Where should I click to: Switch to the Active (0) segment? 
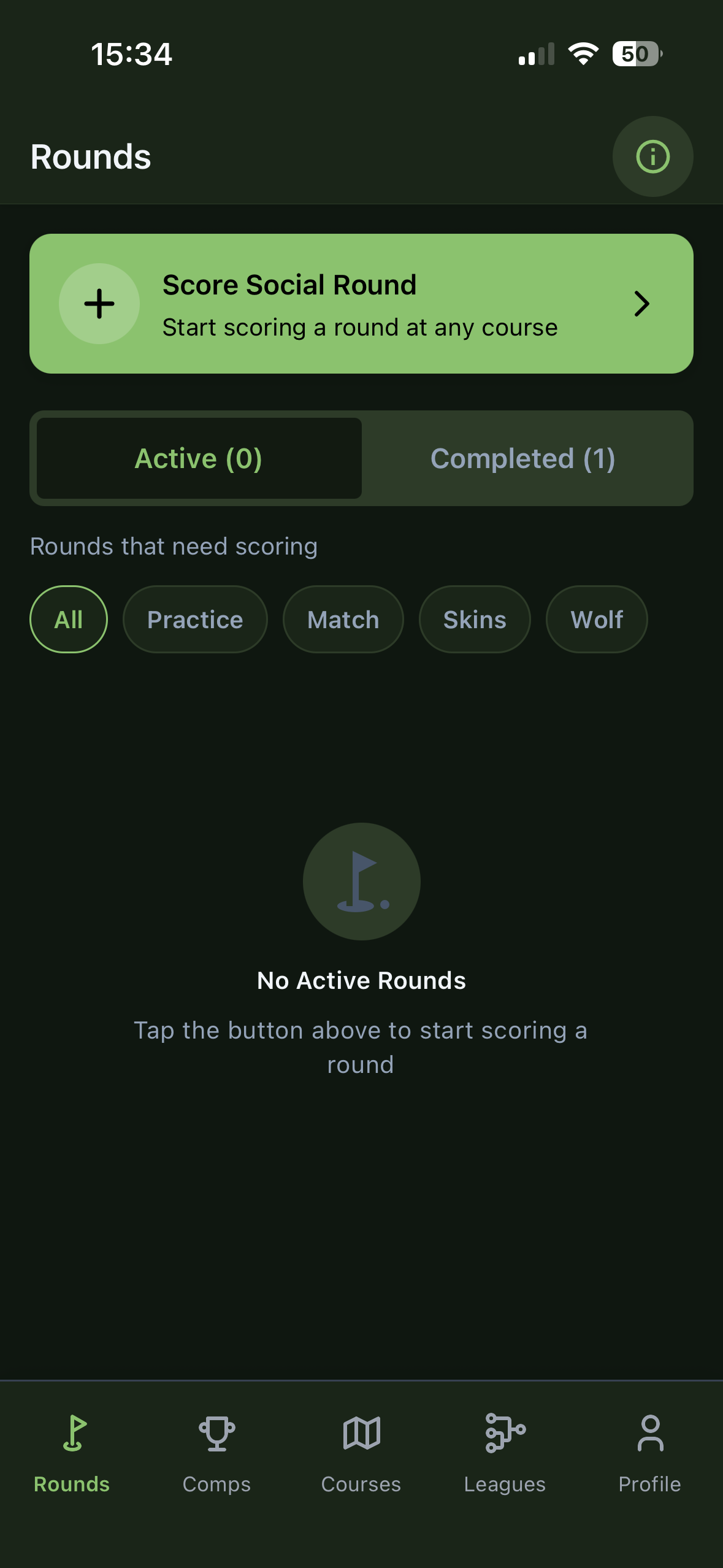[199, 458]
